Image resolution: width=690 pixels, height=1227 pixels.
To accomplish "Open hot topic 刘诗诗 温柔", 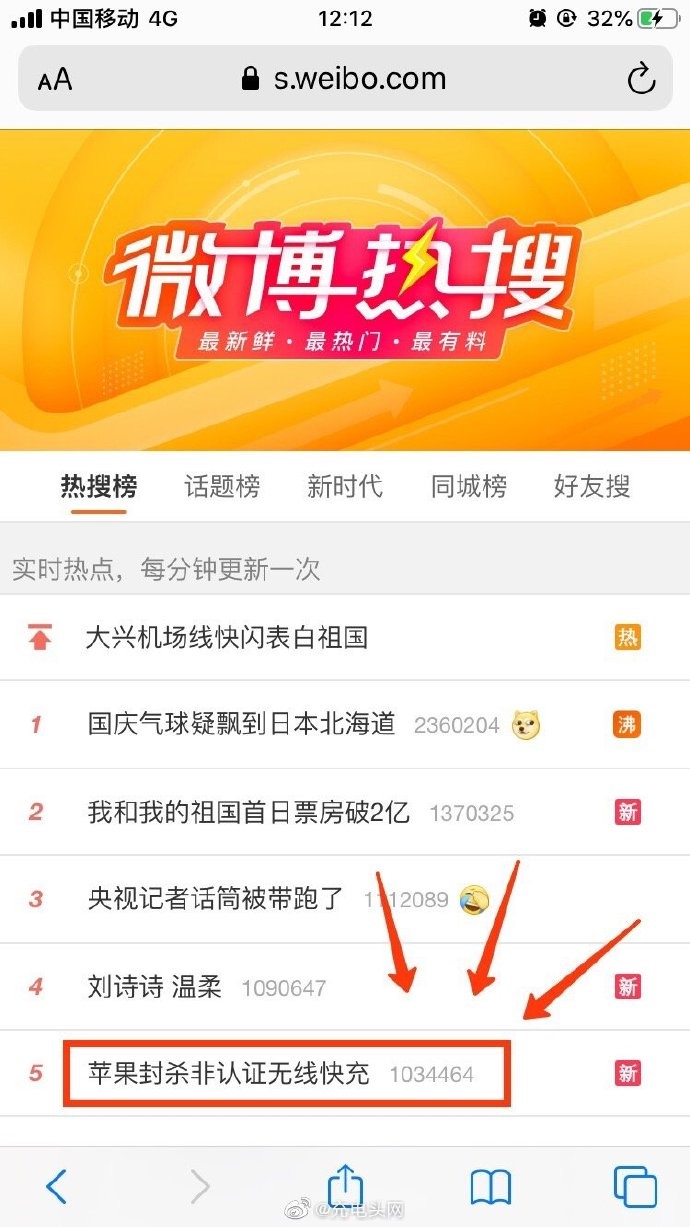I will (x=155, y=987).
